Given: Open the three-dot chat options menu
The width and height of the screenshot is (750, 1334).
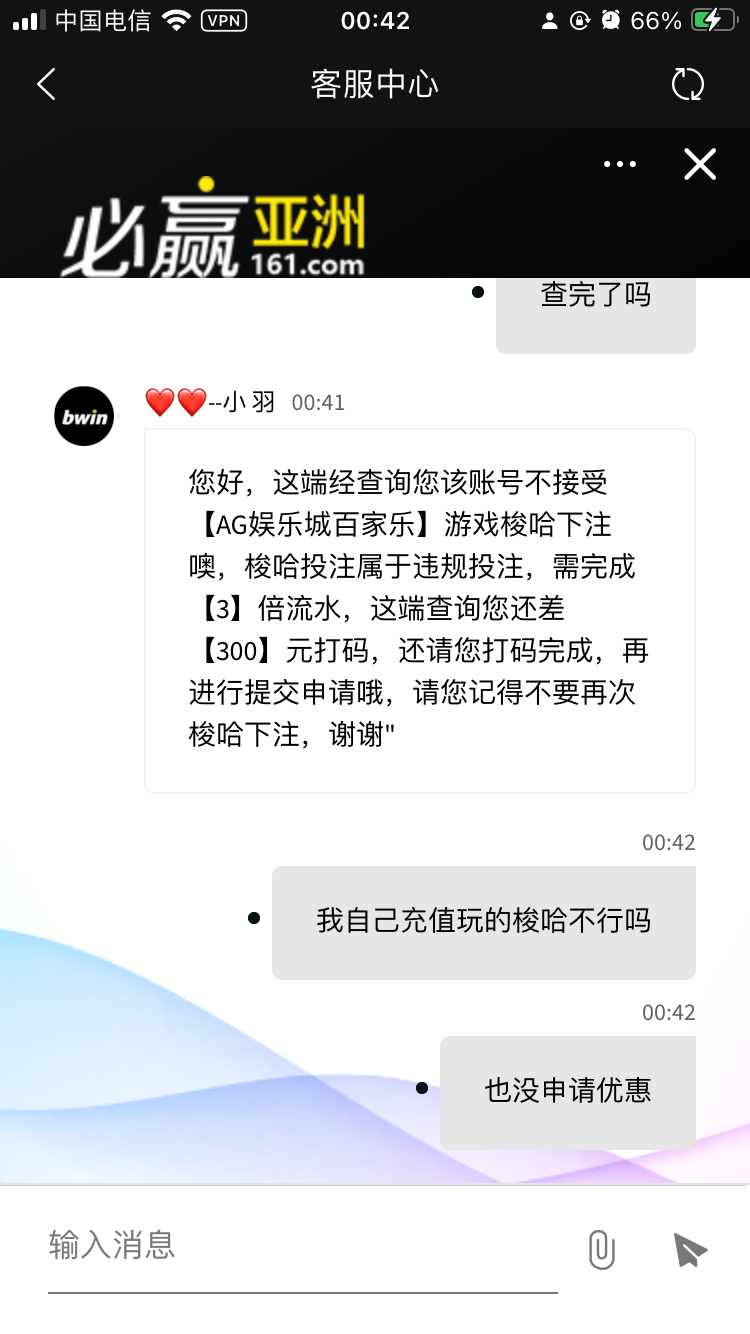Looking at the screenshot, I should [x=620, y=164].
